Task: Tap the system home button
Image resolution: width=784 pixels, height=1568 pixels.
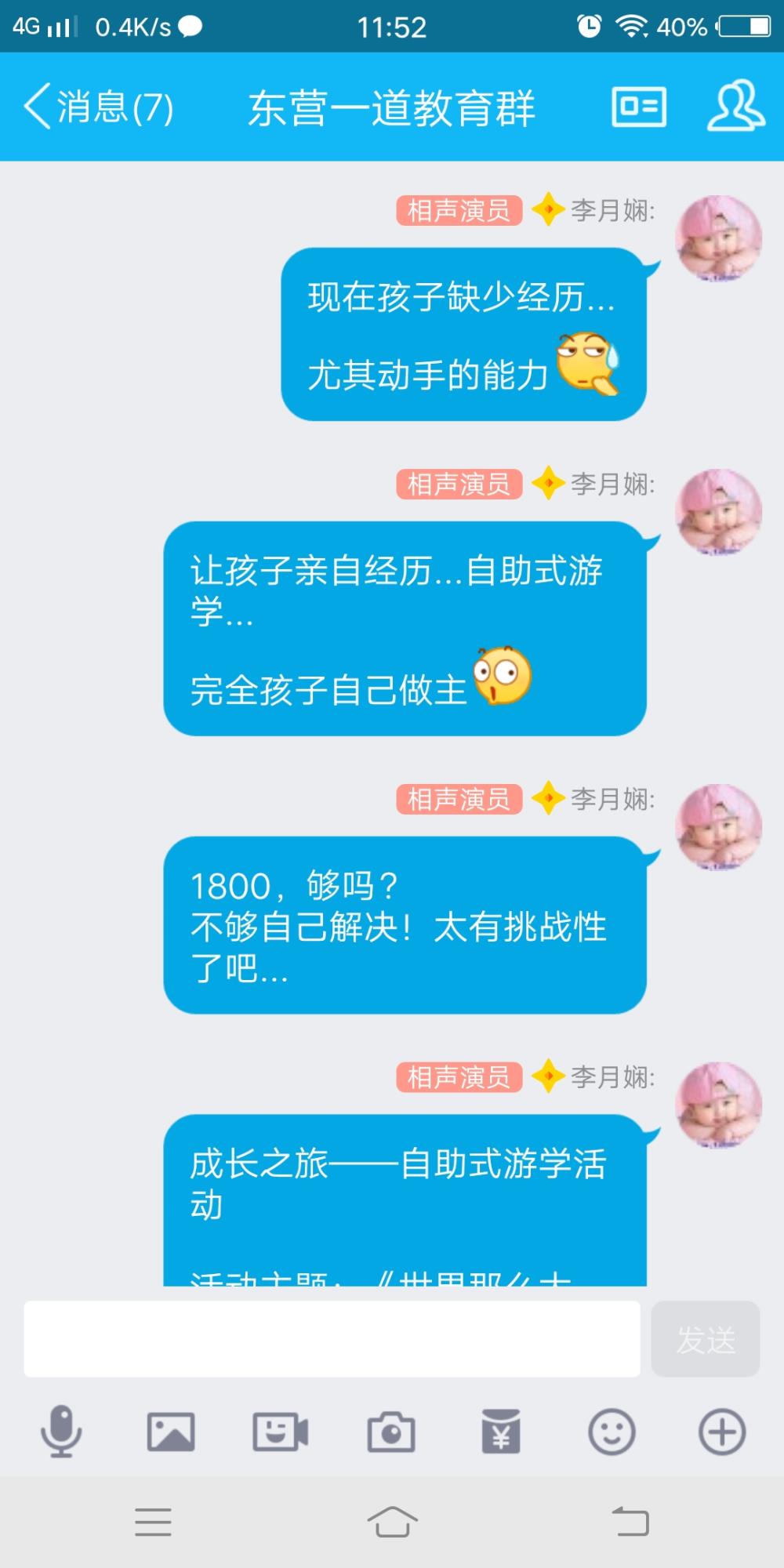Action: (x=392, y=1522)
